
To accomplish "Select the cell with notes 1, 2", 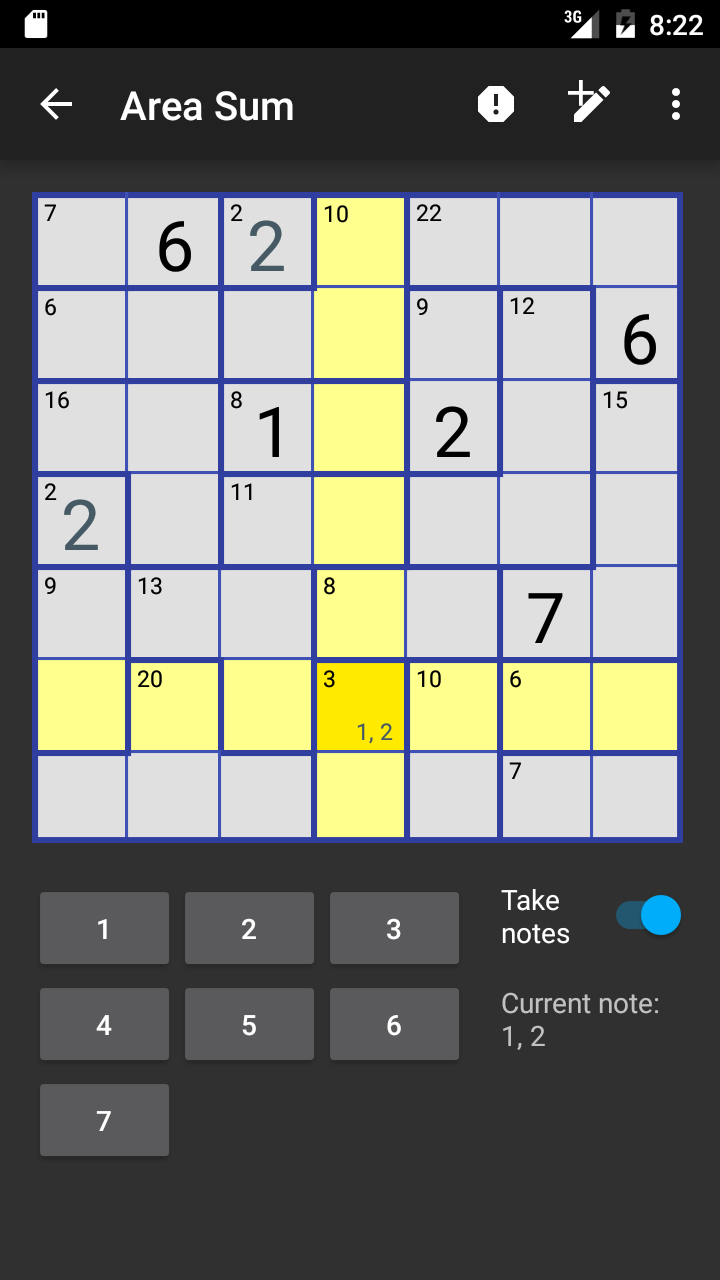I will pos(360,706).
